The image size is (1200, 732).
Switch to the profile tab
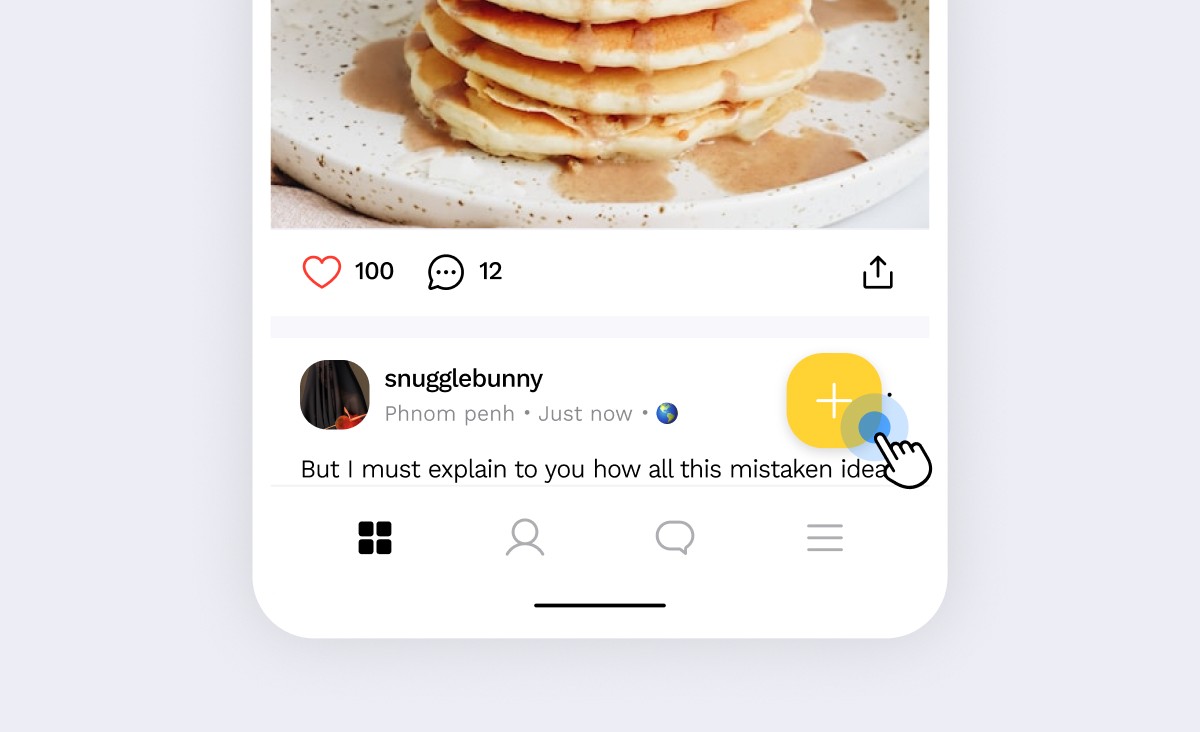click(525, 538)
